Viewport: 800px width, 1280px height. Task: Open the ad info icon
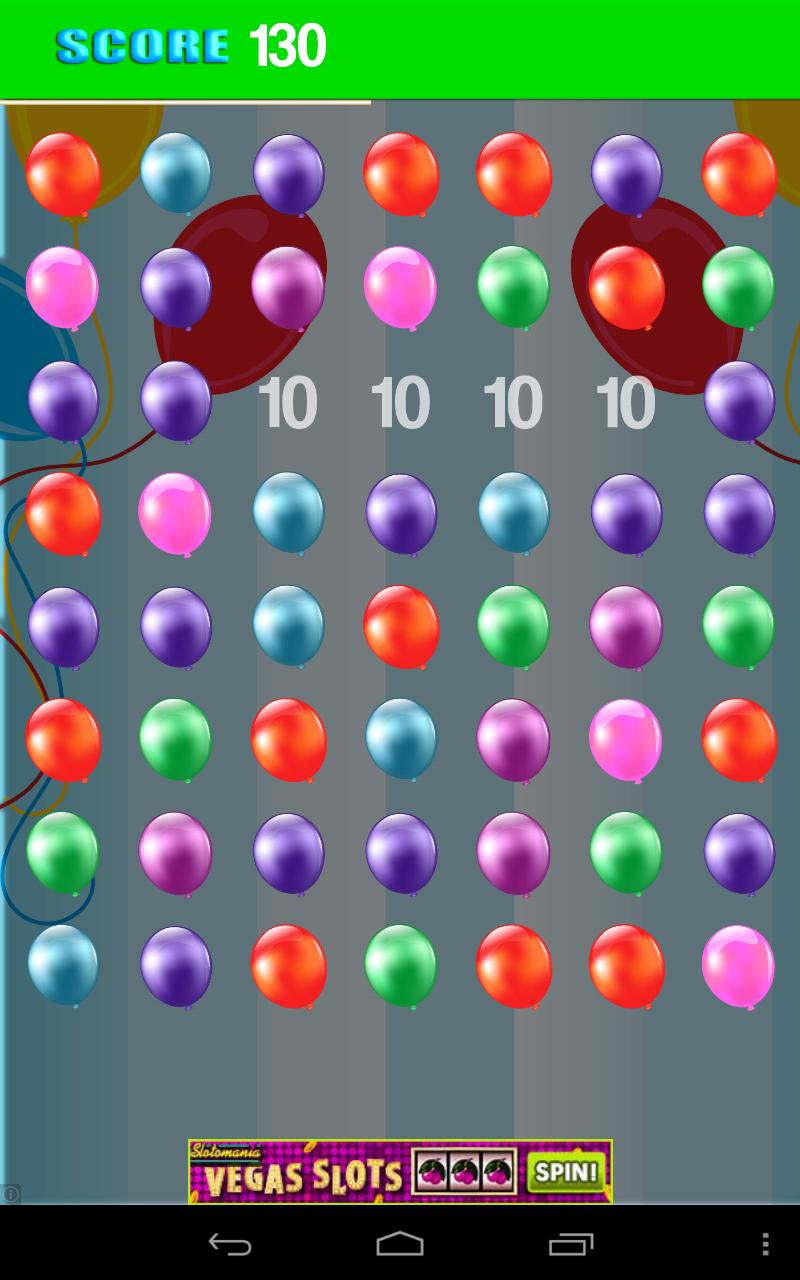(10, 1194)
